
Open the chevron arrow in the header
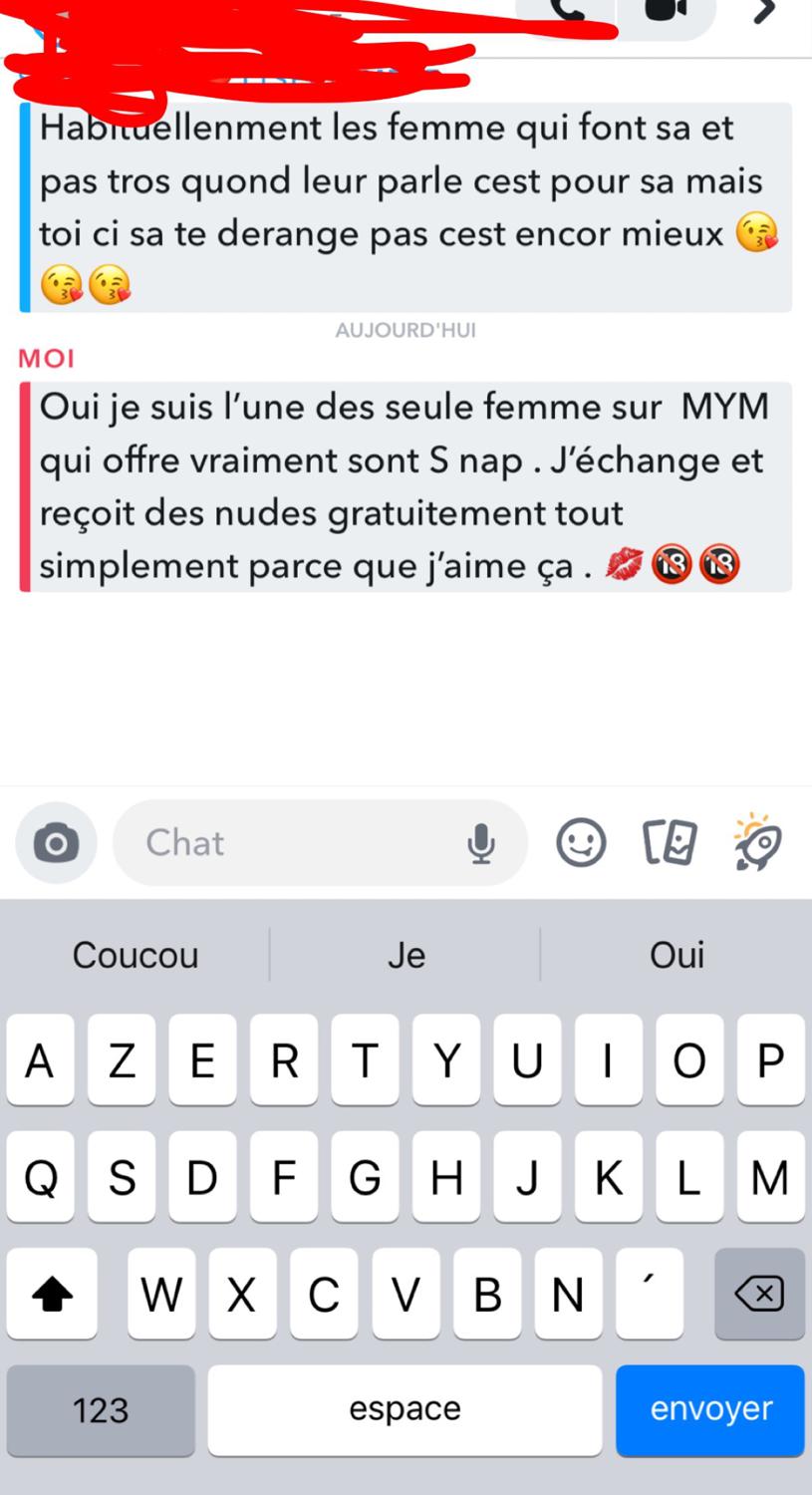763,12
